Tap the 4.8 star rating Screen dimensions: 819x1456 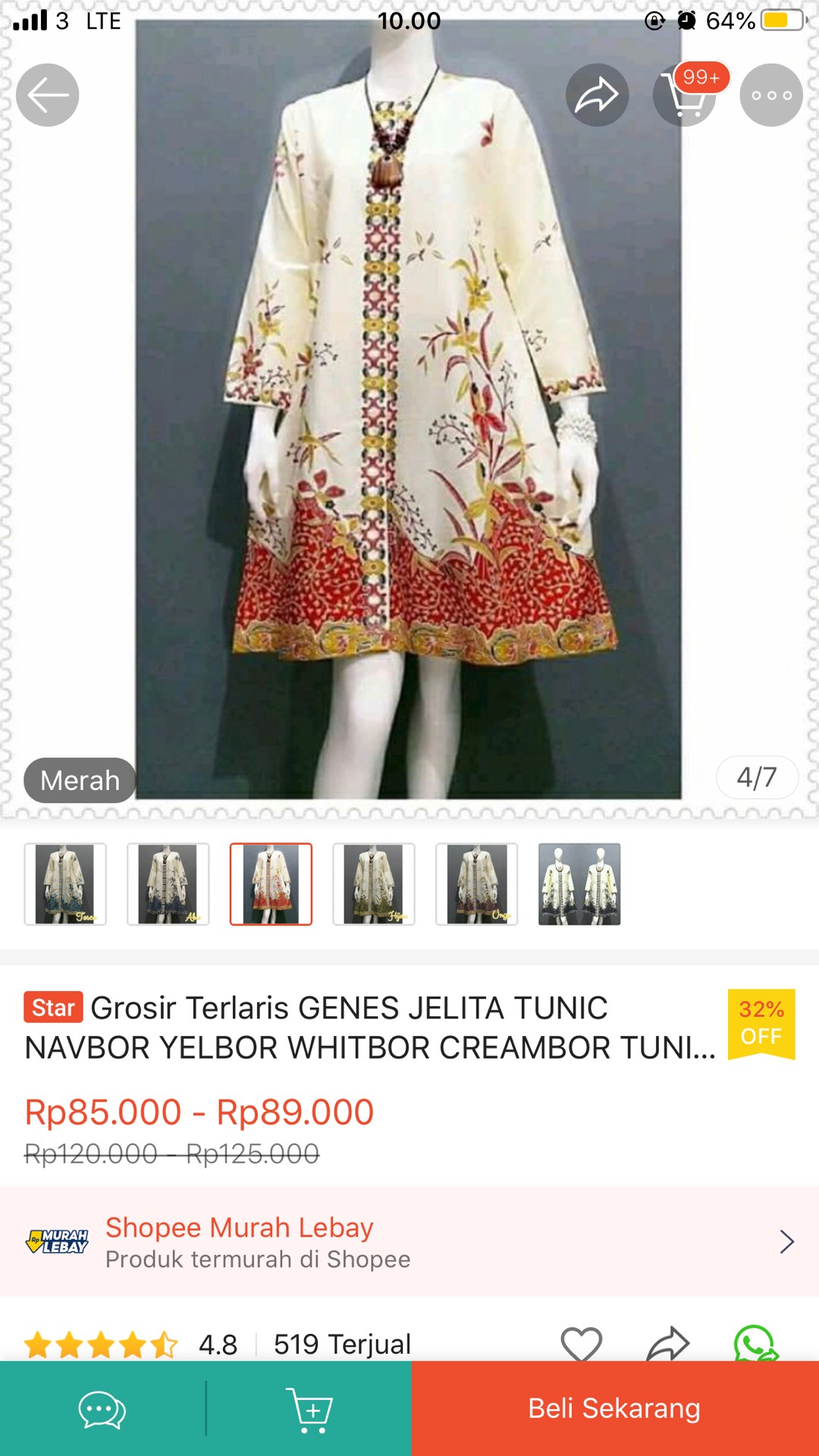(218, 1343)
